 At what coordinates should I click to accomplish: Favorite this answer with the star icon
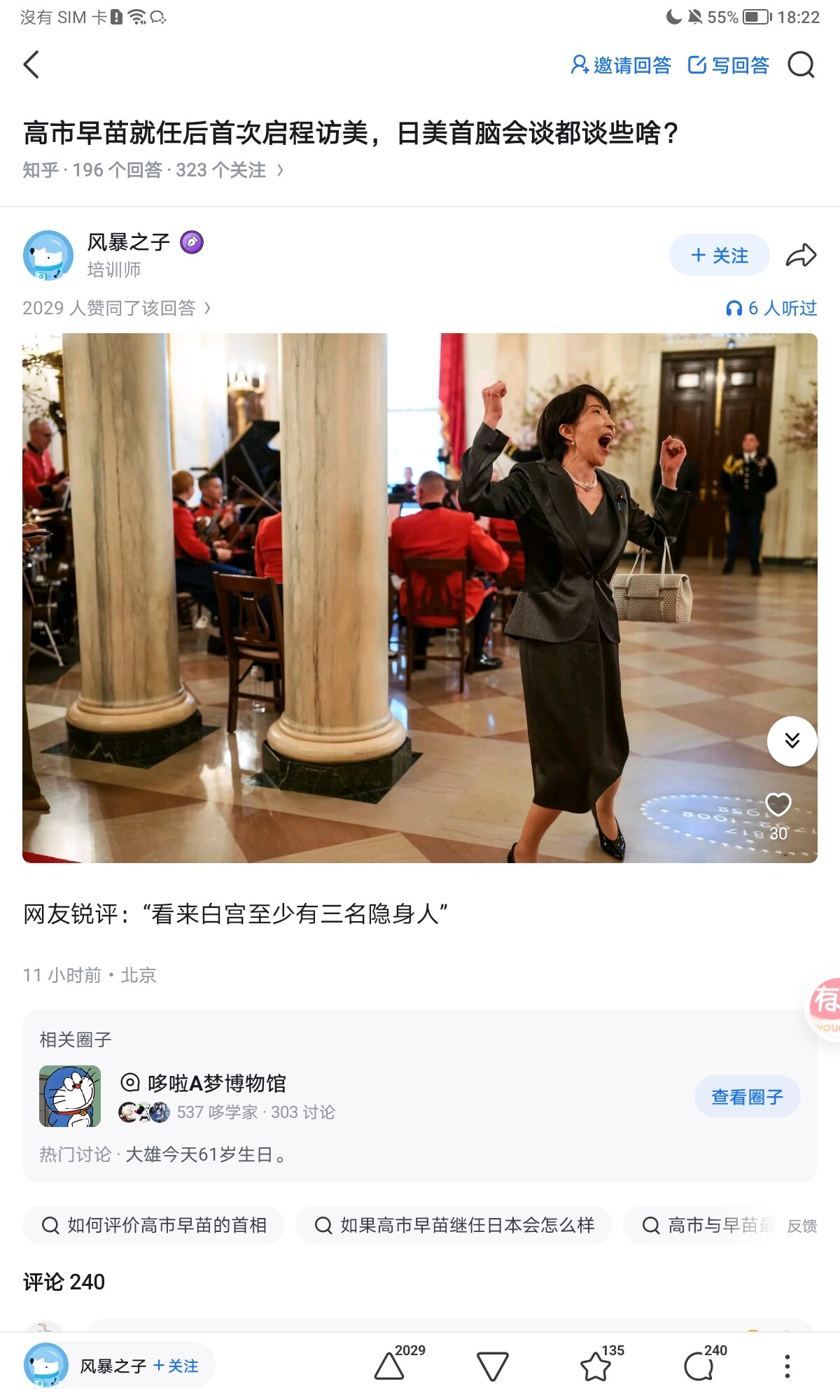(x=596, y=1366)
